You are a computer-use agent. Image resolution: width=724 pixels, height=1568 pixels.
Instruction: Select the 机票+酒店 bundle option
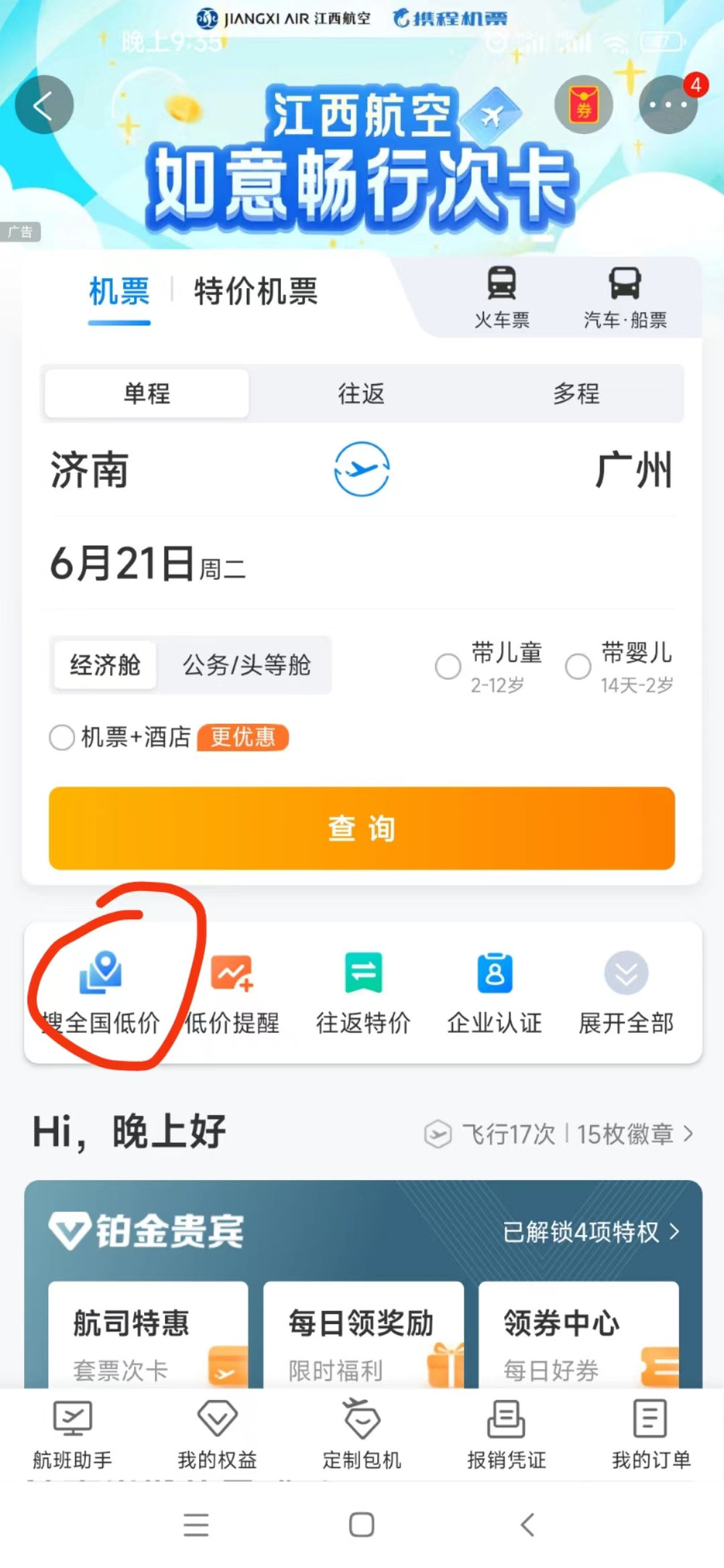(62, 738)
